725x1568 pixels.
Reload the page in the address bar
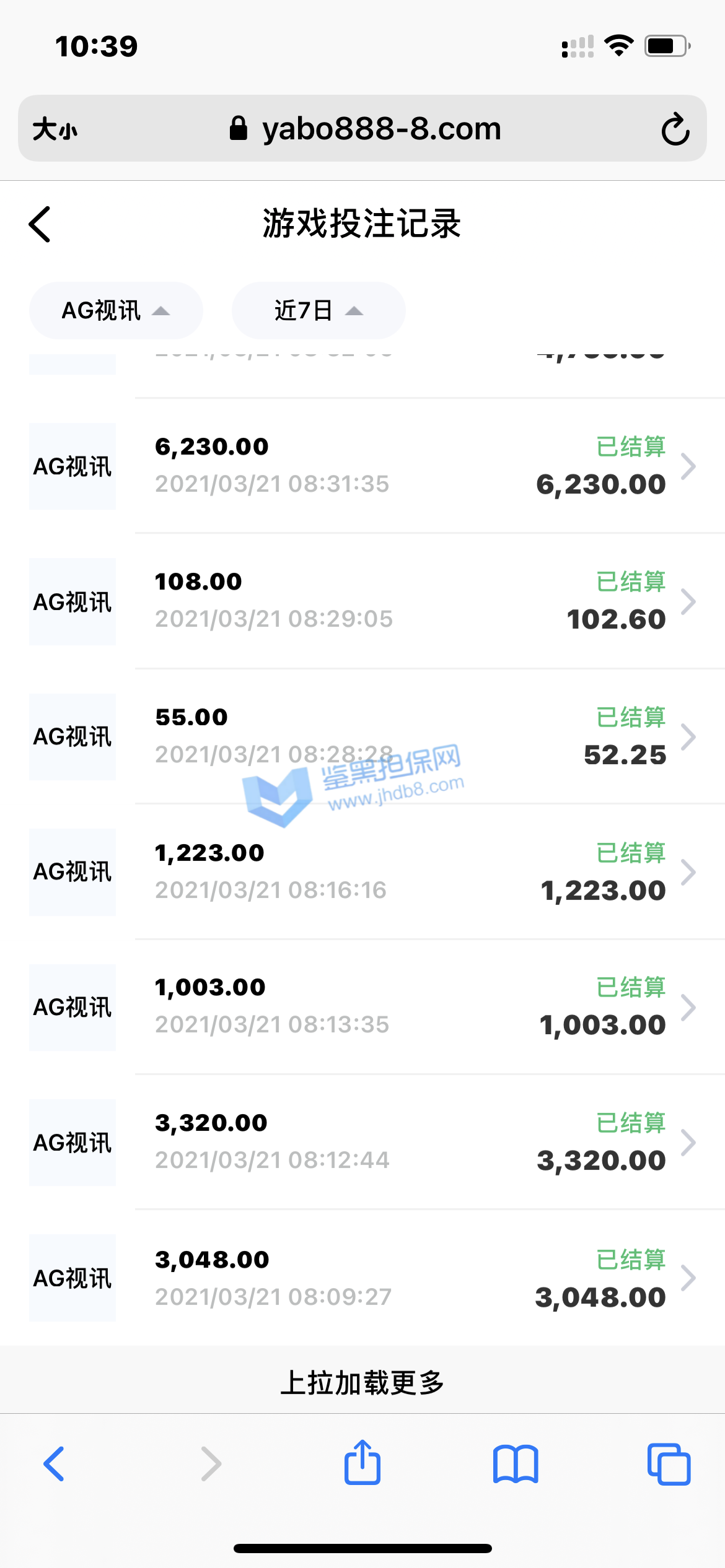tap(675, 129)
